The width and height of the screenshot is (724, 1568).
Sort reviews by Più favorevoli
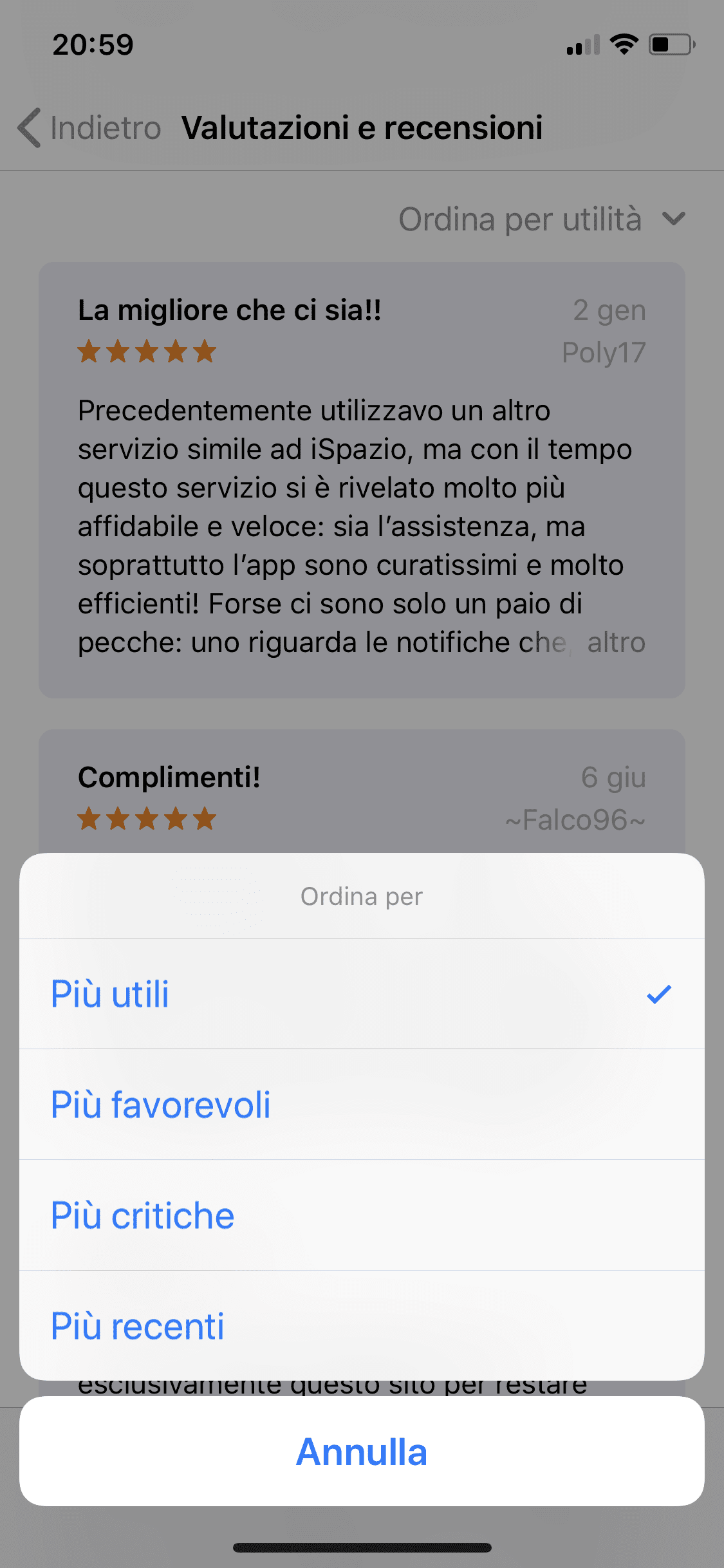click(x=362, y=1105)
